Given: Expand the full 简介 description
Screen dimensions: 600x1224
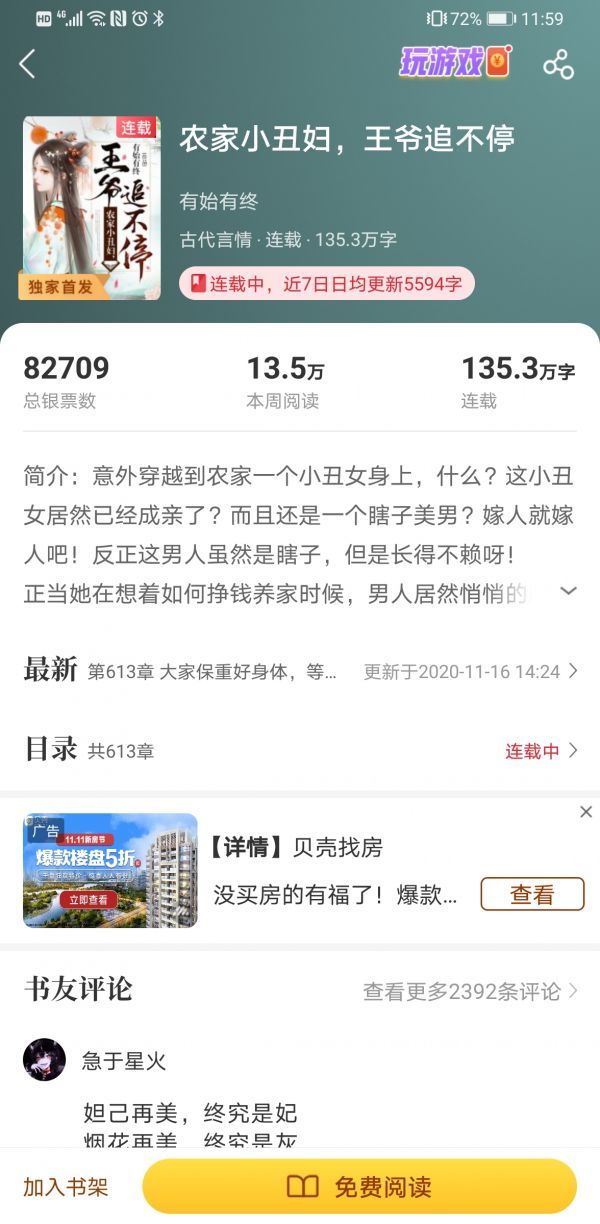Looking at the screenshot, I should click(568, 591).
